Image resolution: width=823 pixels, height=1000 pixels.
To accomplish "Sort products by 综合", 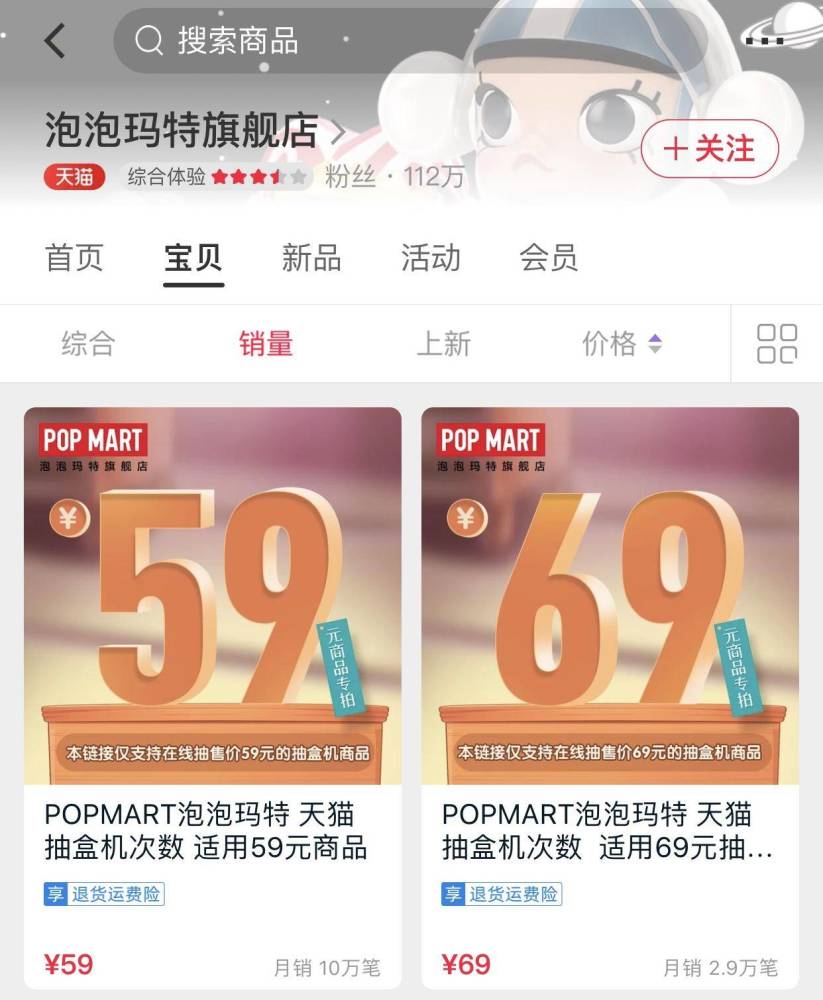I will point(88,344).
